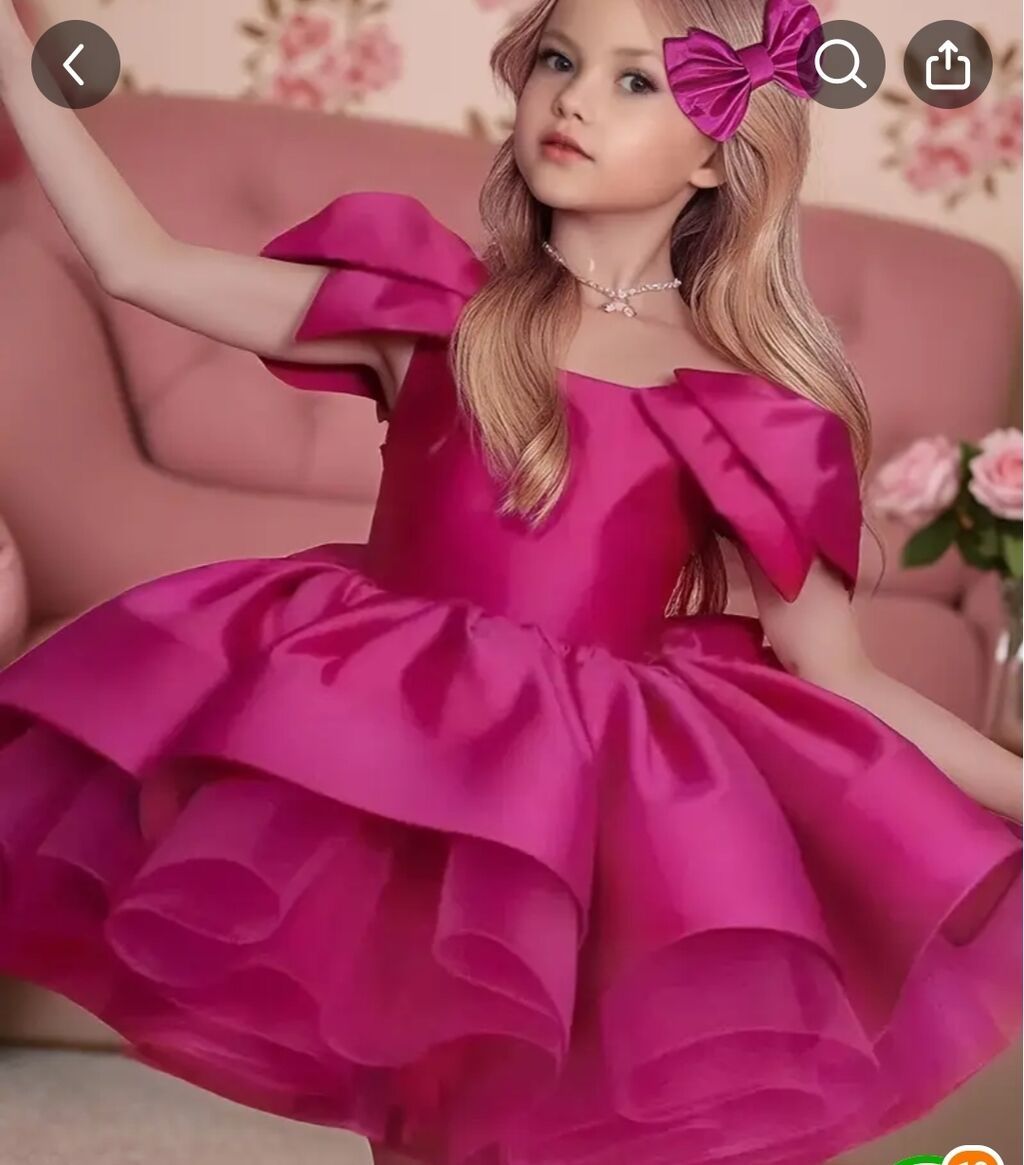Image resolution: width=1024 pixels, height=1165 pixels.
Task: Open search with the magnifier icon
Action: point(841,65)
